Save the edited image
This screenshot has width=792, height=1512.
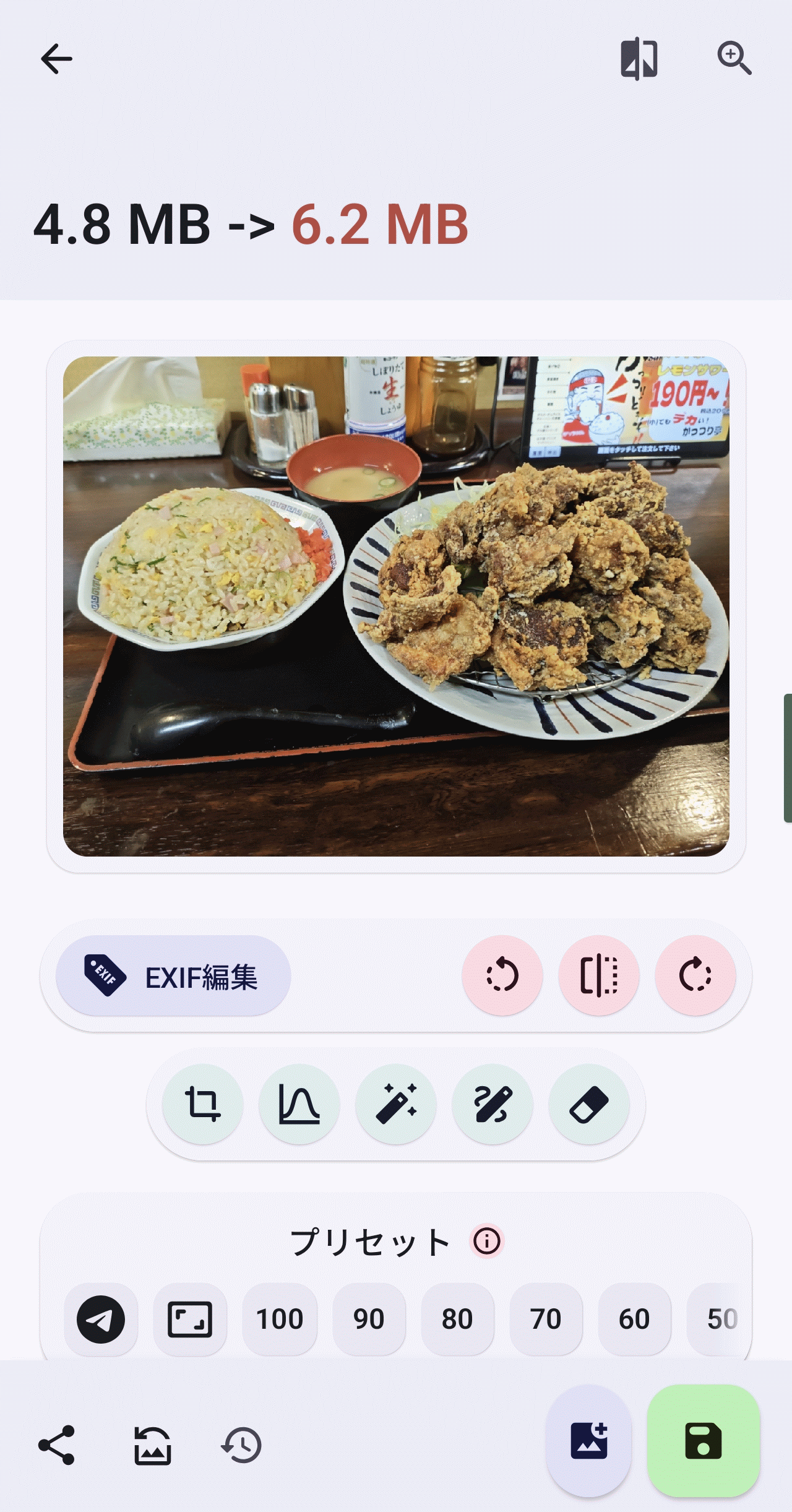[703, 1441]
